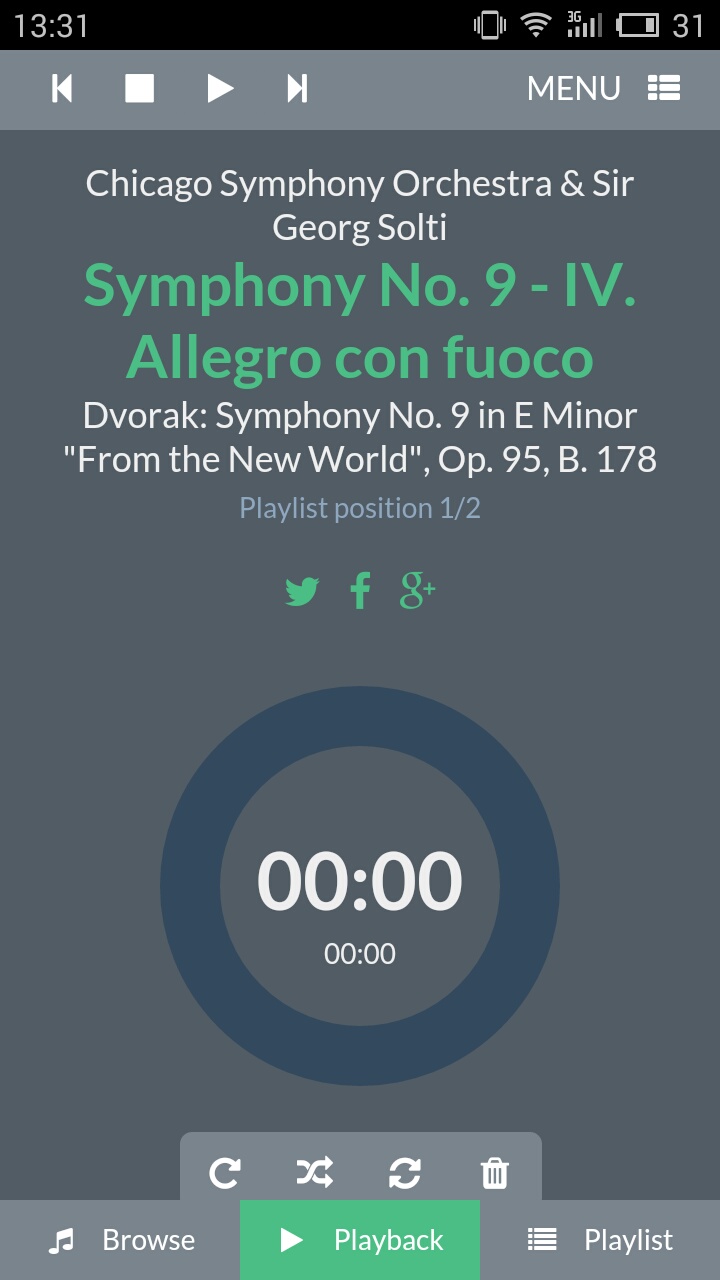This screenshot has height=1280, width=720.
Task: Clear the playlist with trash icon
Action: pos(495,1172)
